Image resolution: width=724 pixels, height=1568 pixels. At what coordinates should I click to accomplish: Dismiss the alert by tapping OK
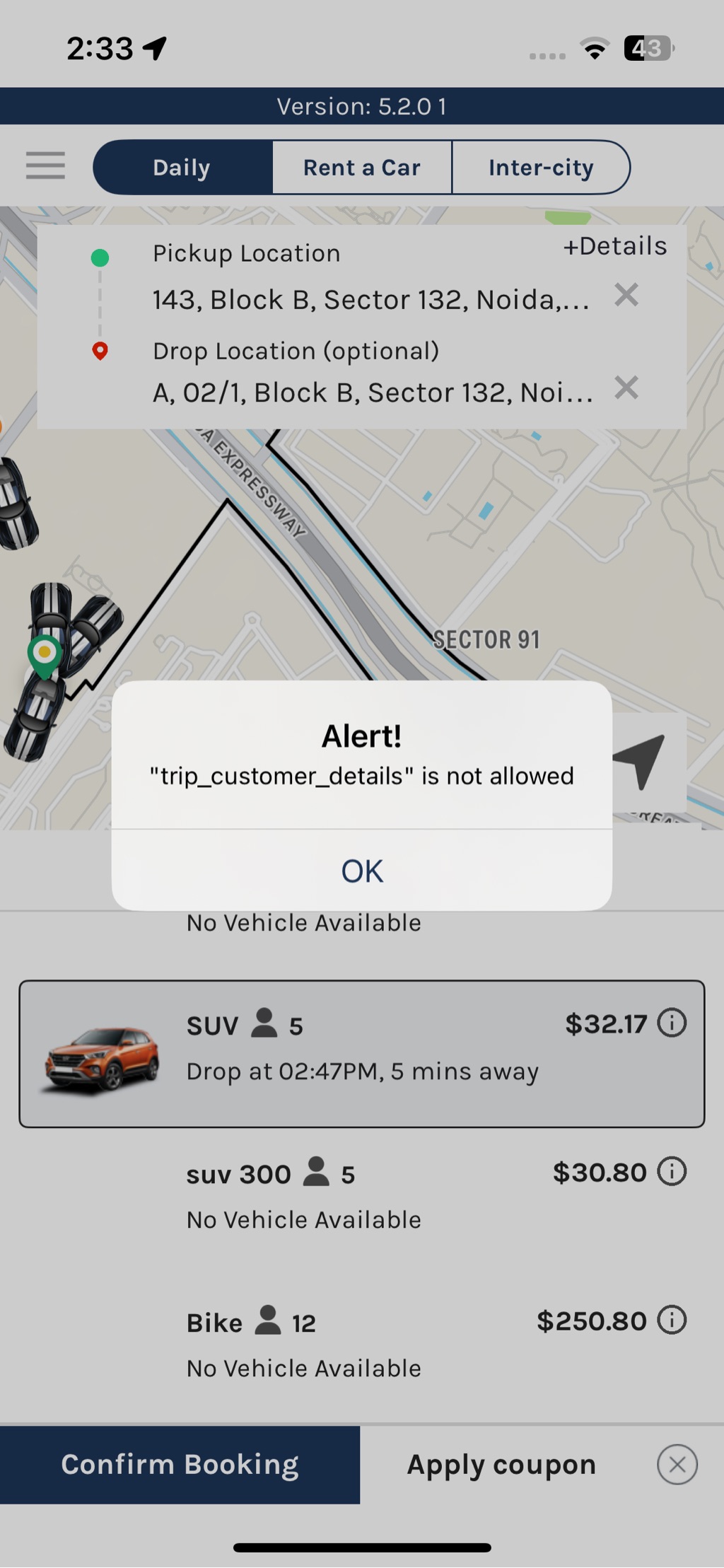[362, 871]
